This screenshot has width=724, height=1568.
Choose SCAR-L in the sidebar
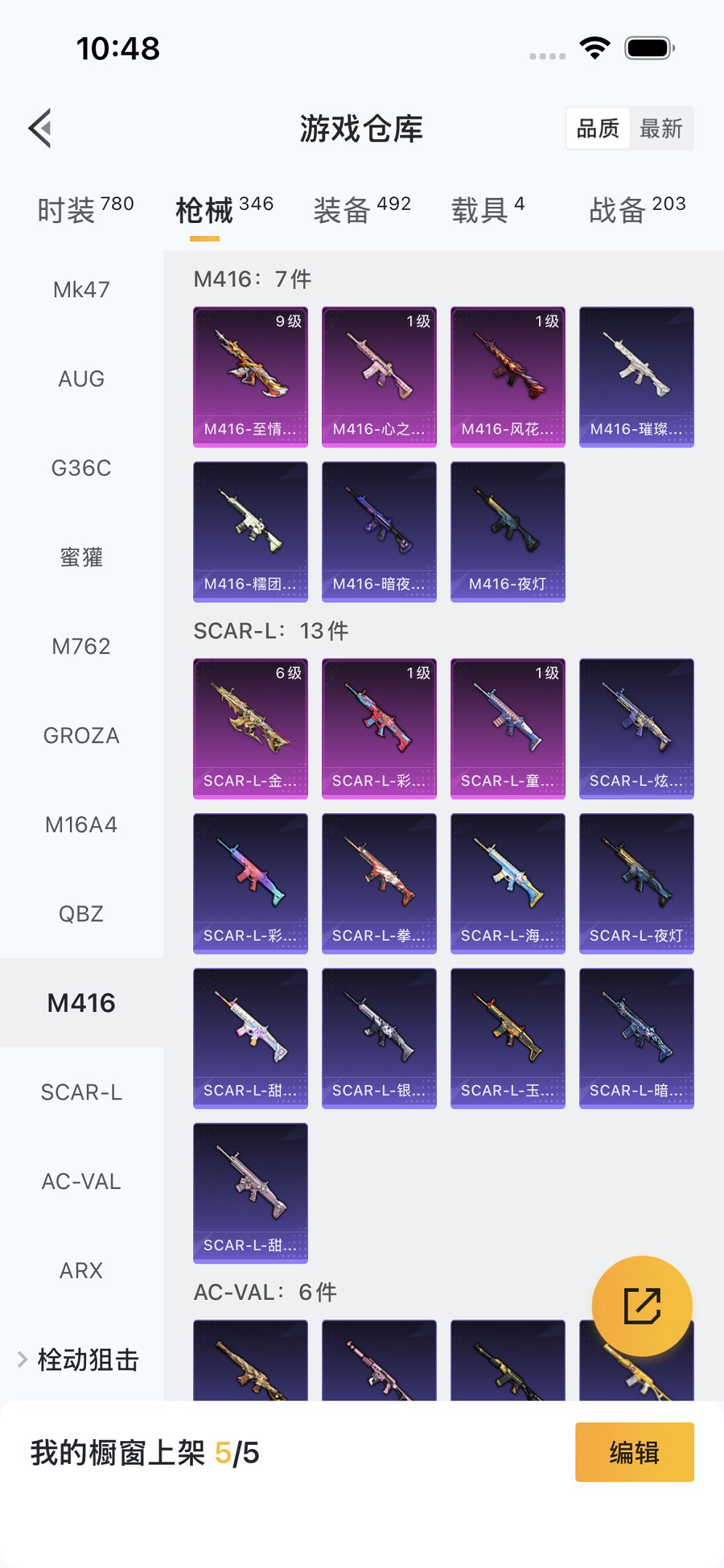pos(82,1092)
